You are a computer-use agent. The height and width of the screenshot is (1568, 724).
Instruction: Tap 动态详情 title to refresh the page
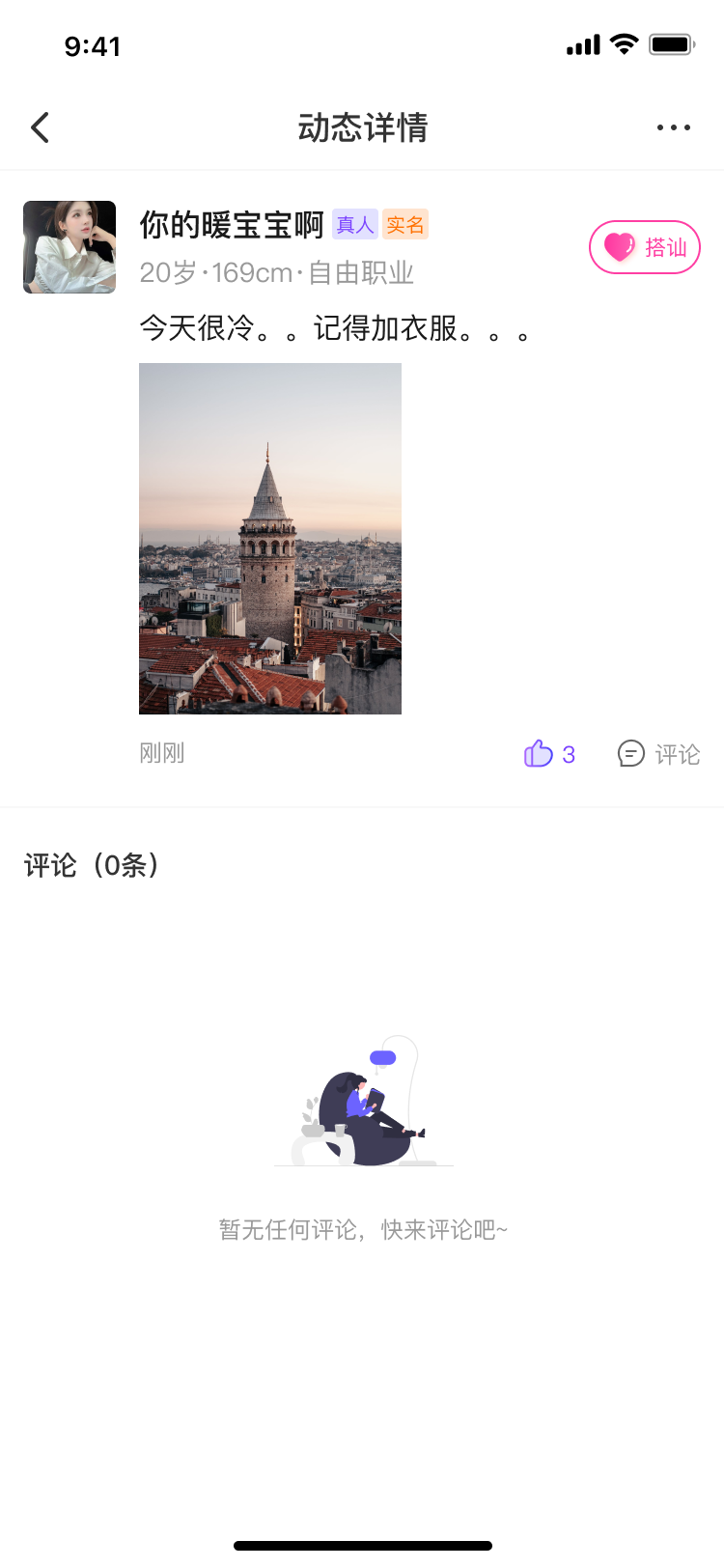[362, 128]
